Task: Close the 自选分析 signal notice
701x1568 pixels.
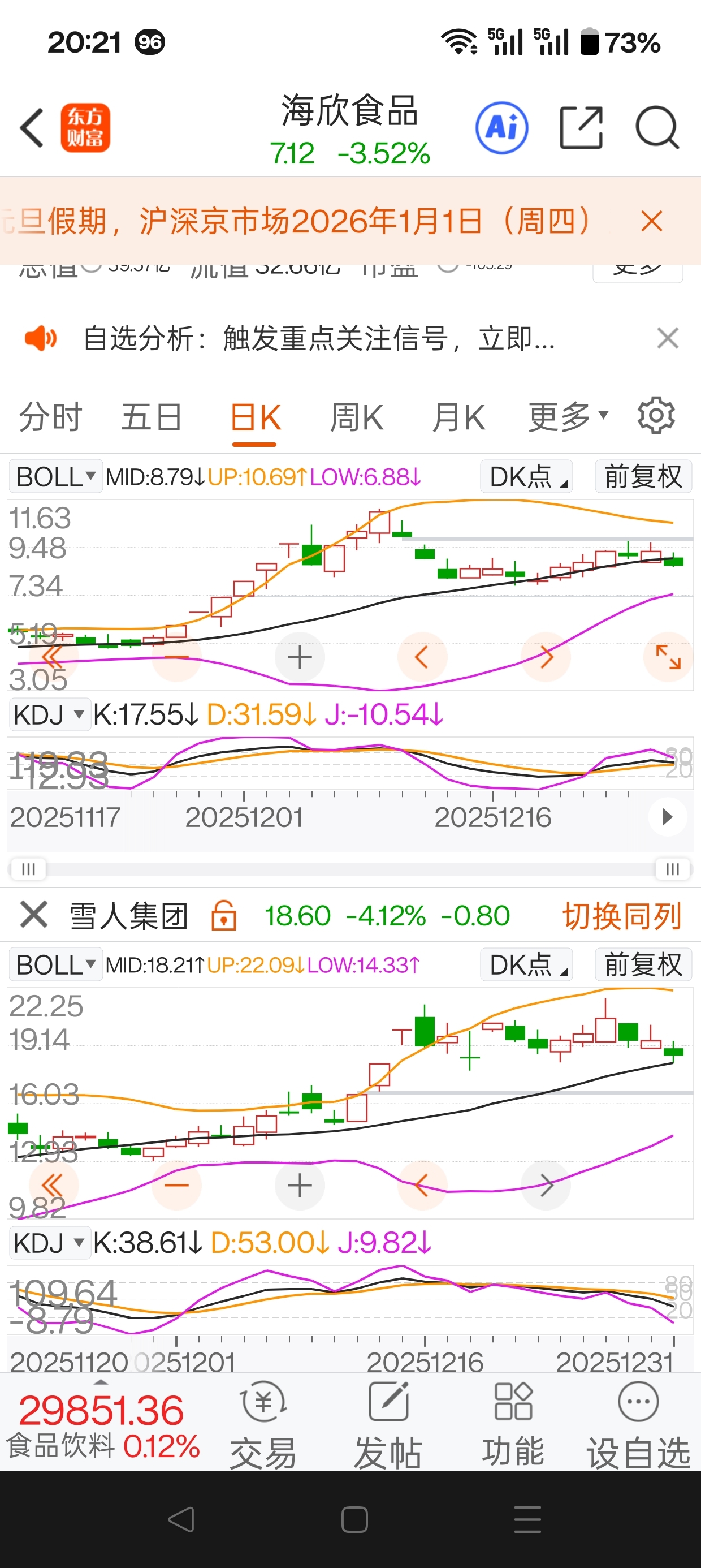Action: [x=668, y=338]
